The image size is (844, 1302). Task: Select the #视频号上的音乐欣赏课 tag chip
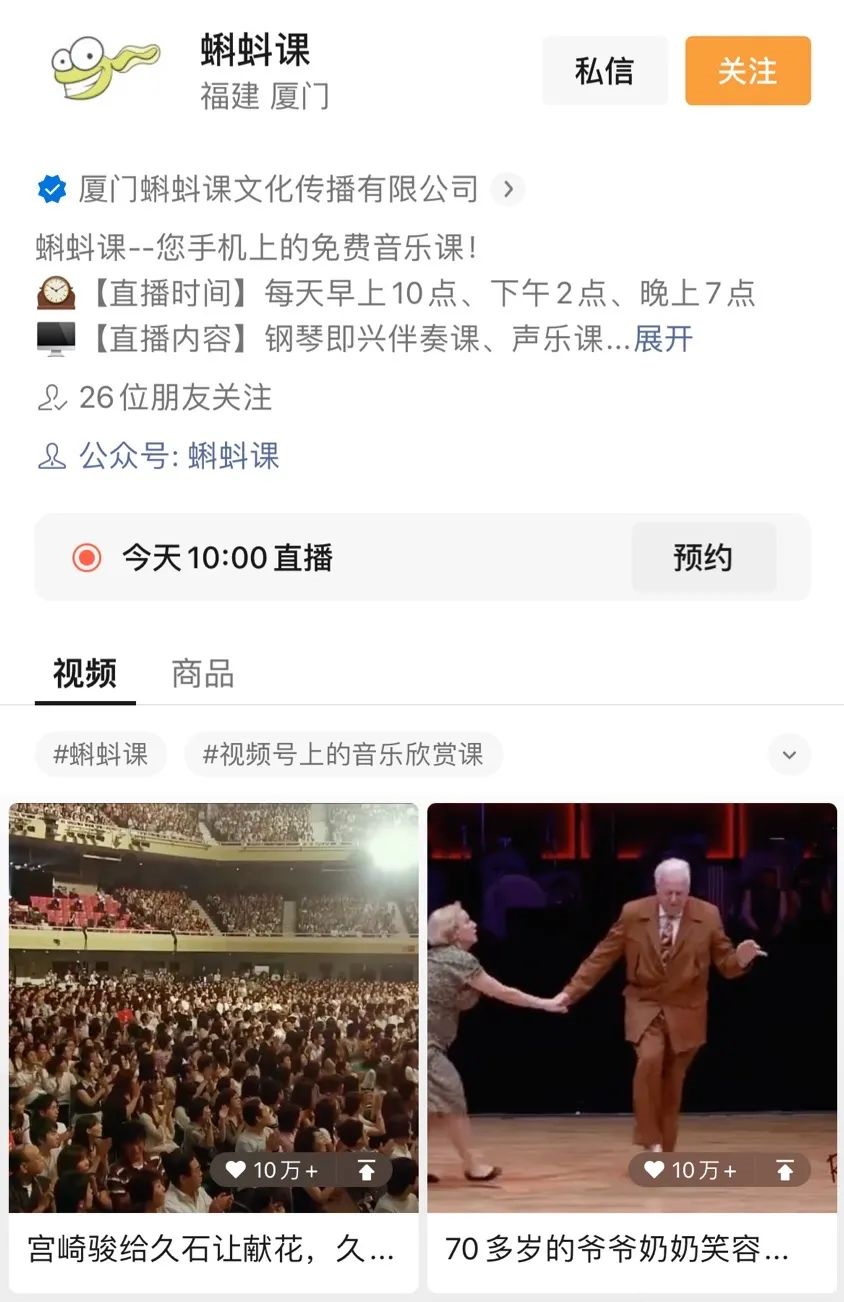343,754
